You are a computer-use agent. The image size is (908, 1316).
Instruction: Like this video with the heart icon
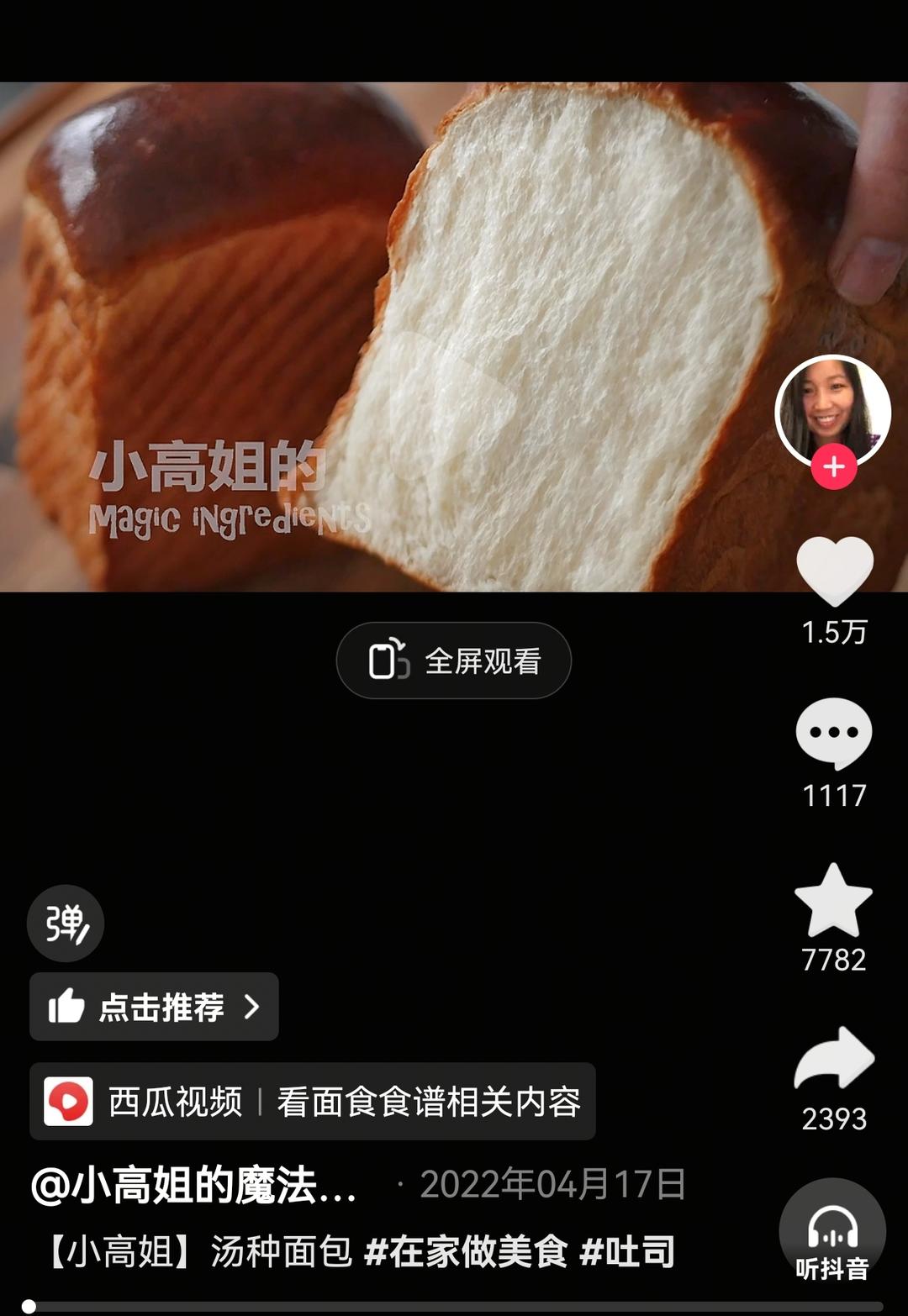click(834, 571)
